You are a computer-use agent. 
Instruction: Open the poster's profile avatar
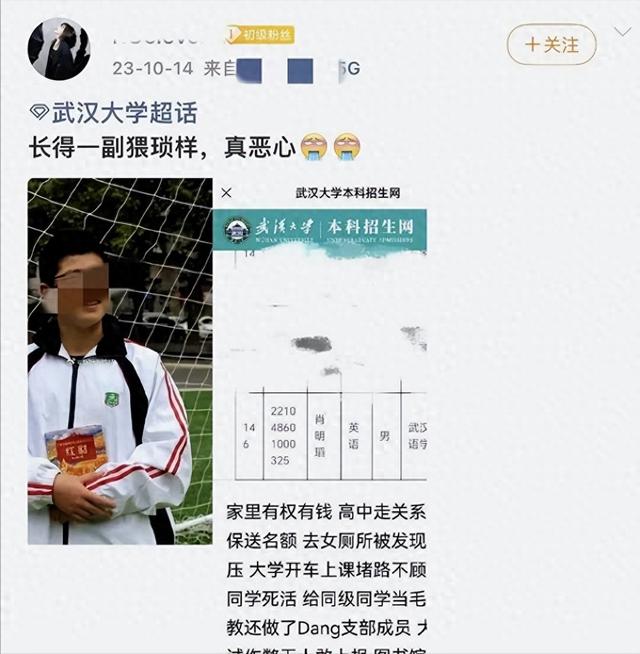click(x=59, y=47)
